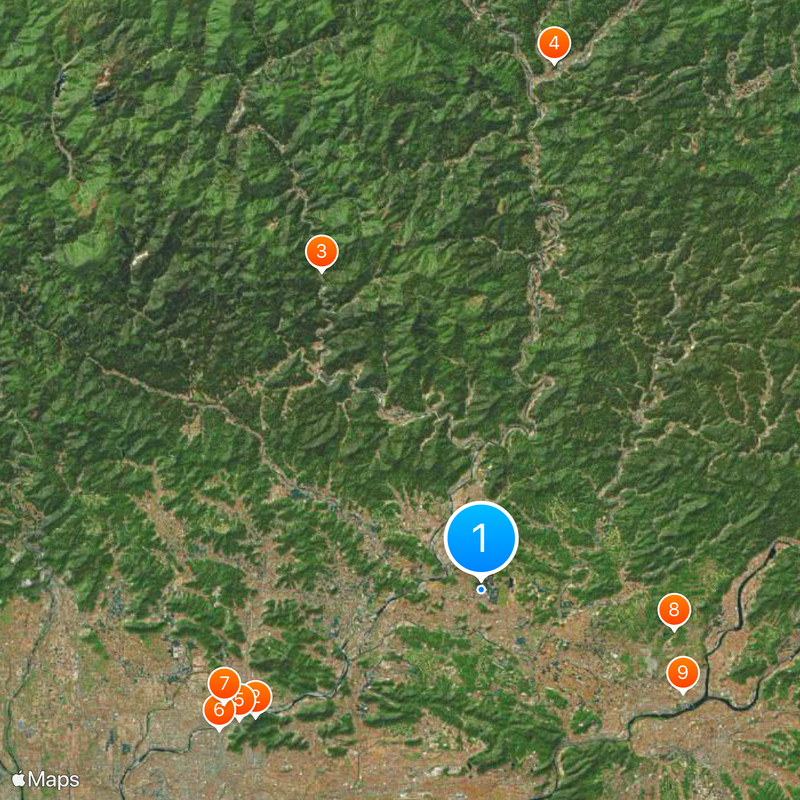Select partially hidden pin number 2
Viewport: 800px width, 800px height.
coord(262,696)
